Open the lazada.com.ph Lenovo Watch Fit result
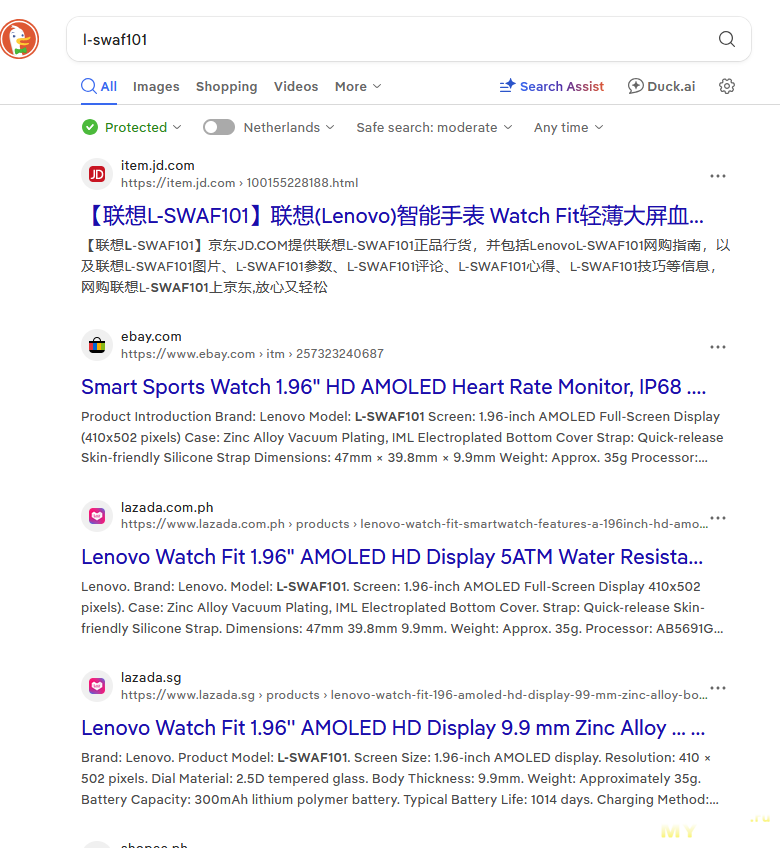Screen dimensions: 780x848 [x=392, y=557]
